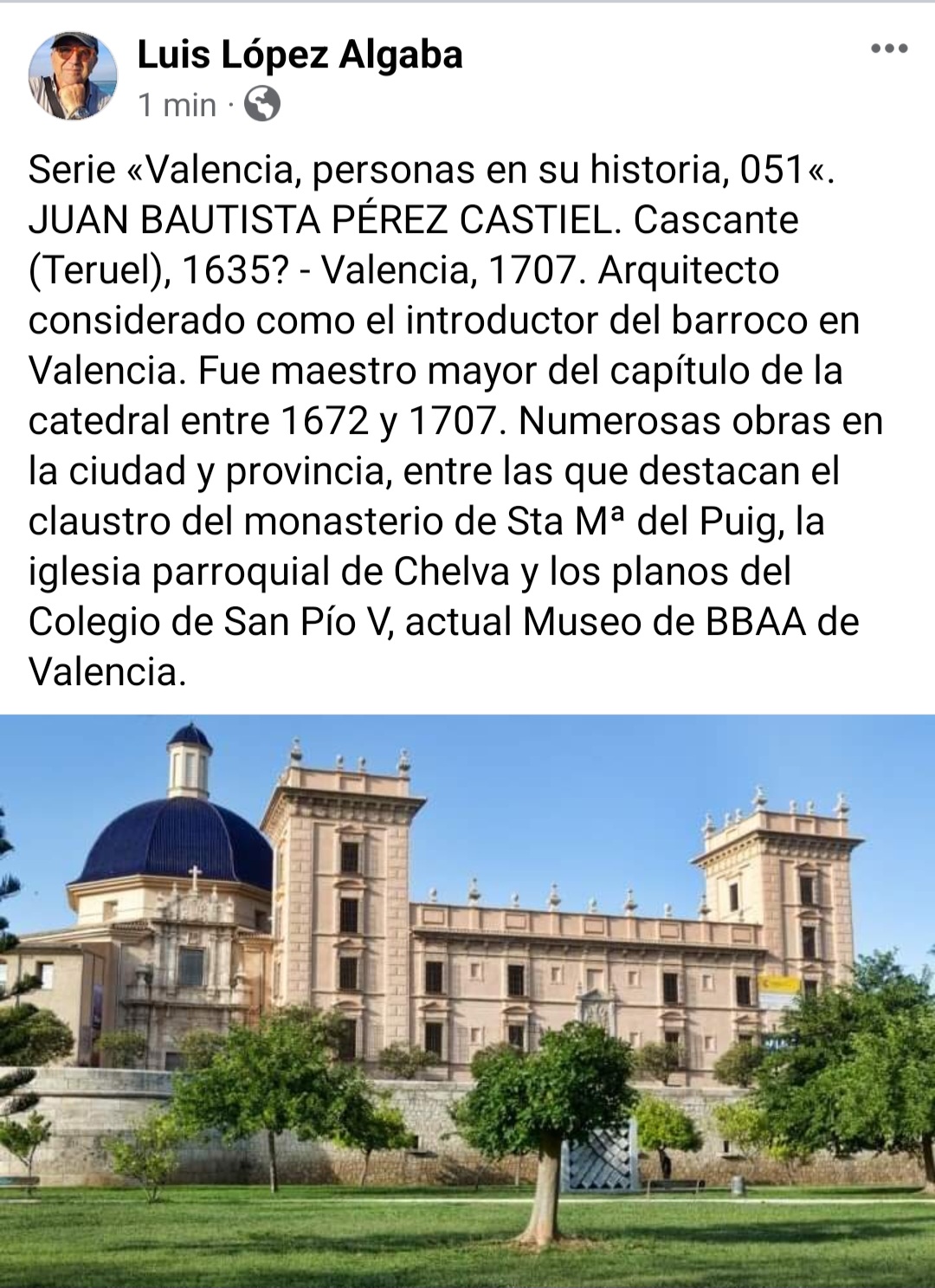Image resolution: width=935 pixels, height=1288 pixels.
Task: Tap the author name Luis López Algaba
Action: (x=300, y=55)
